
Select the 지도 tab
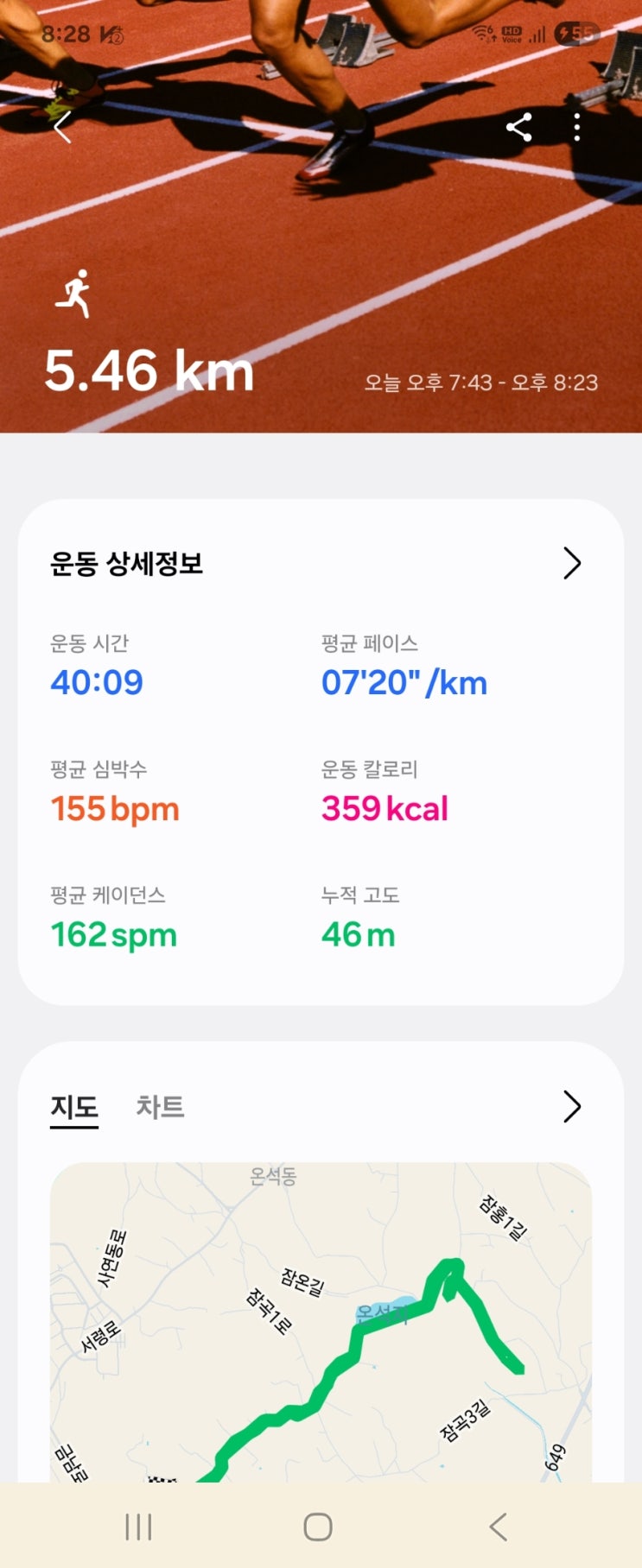pyautogui.click(x=74, y=1108)
